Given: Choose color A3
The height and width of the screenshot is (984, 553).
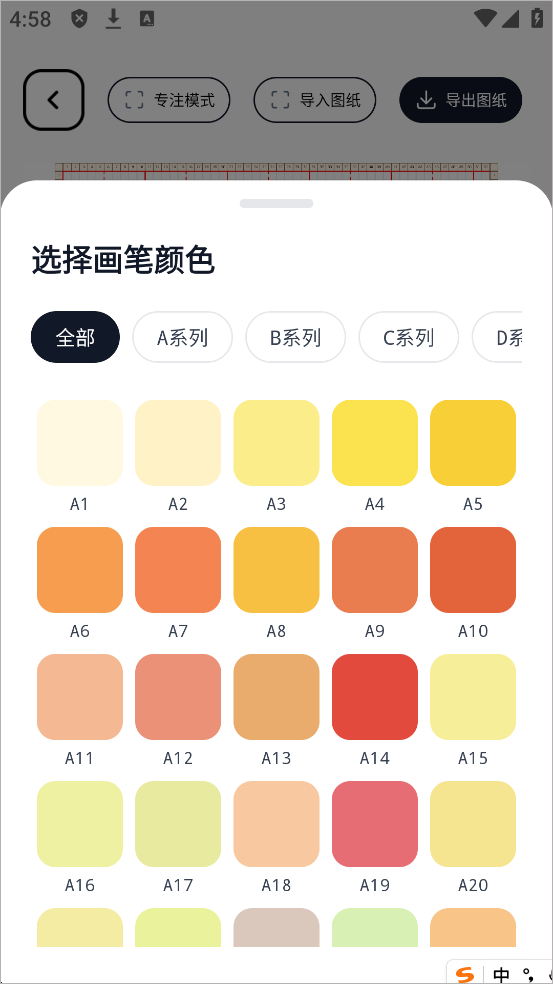Looking at the screenshot, I should (x=276, y=442).
